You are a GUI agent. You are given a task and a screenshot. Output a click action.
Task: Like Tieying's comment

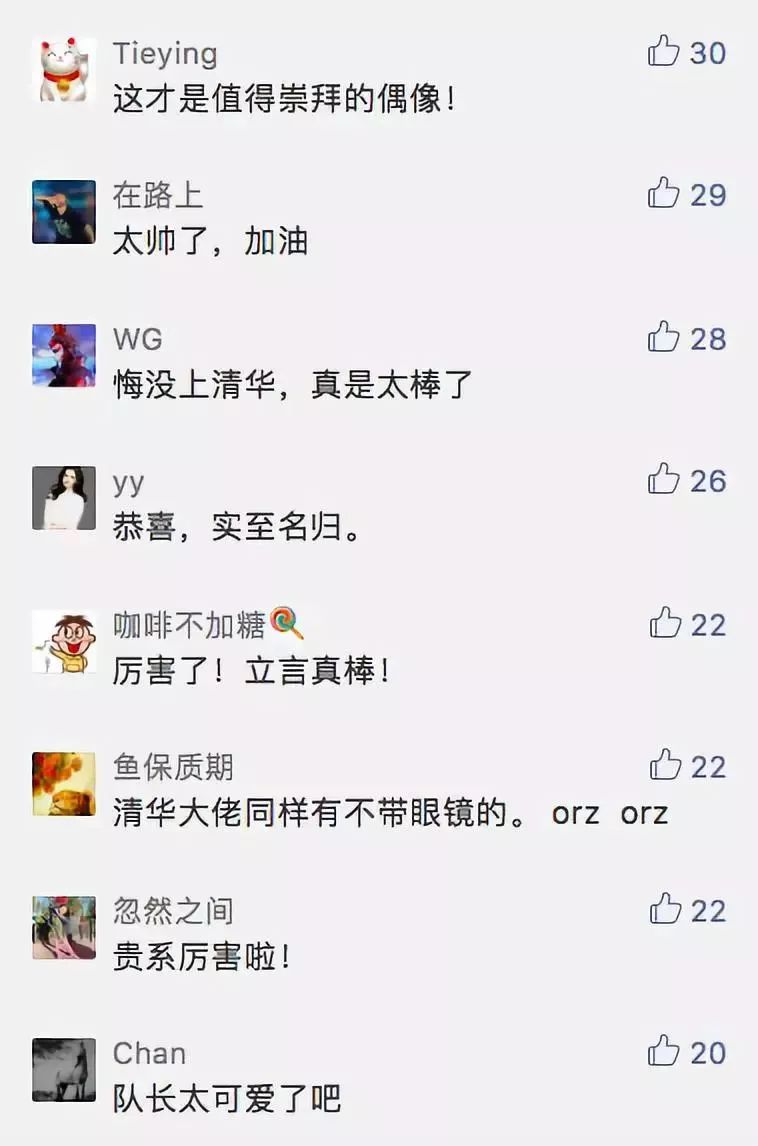(664, 50)
